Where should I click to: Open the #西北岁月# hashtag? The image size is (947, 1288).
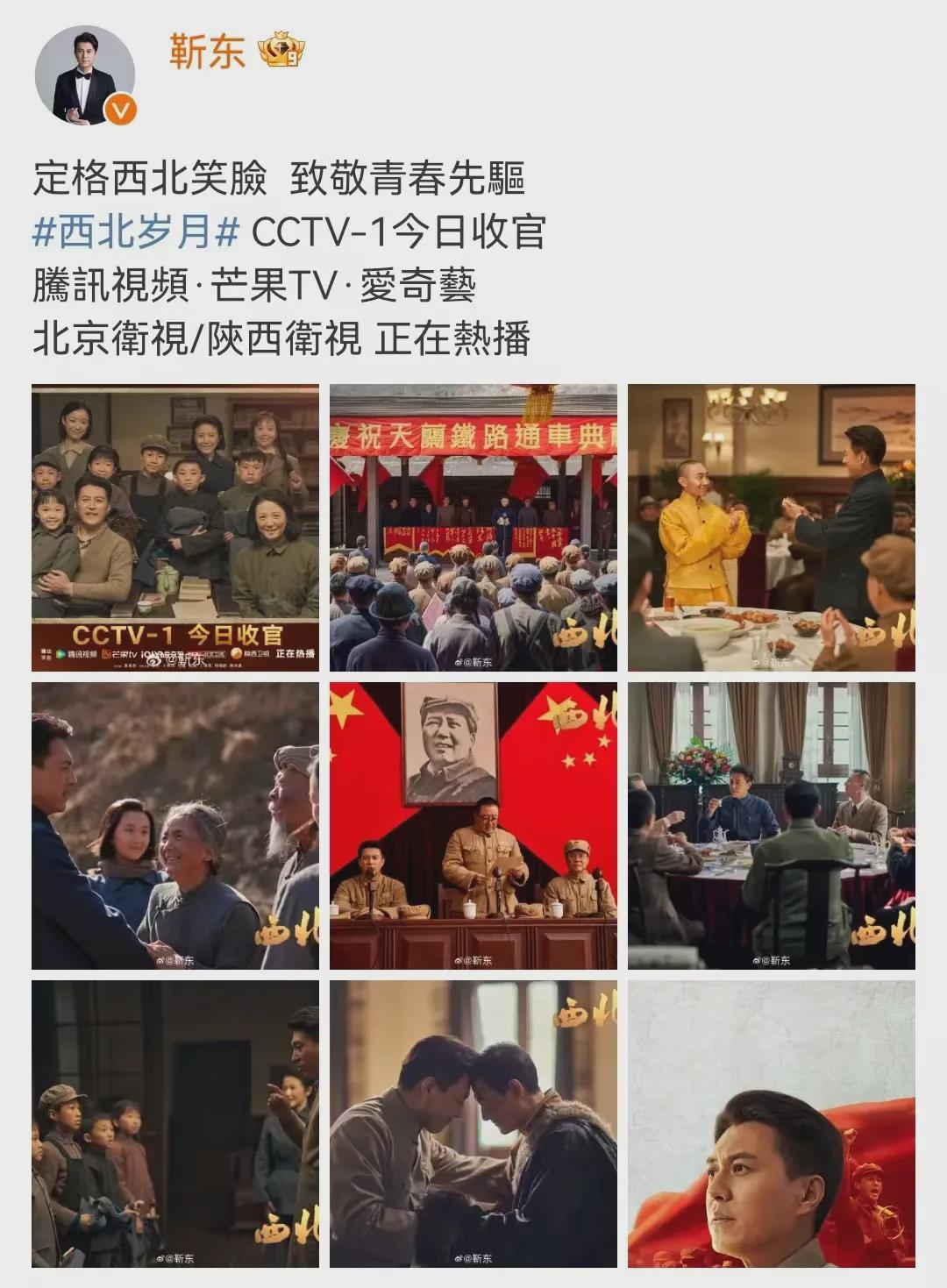136,232
